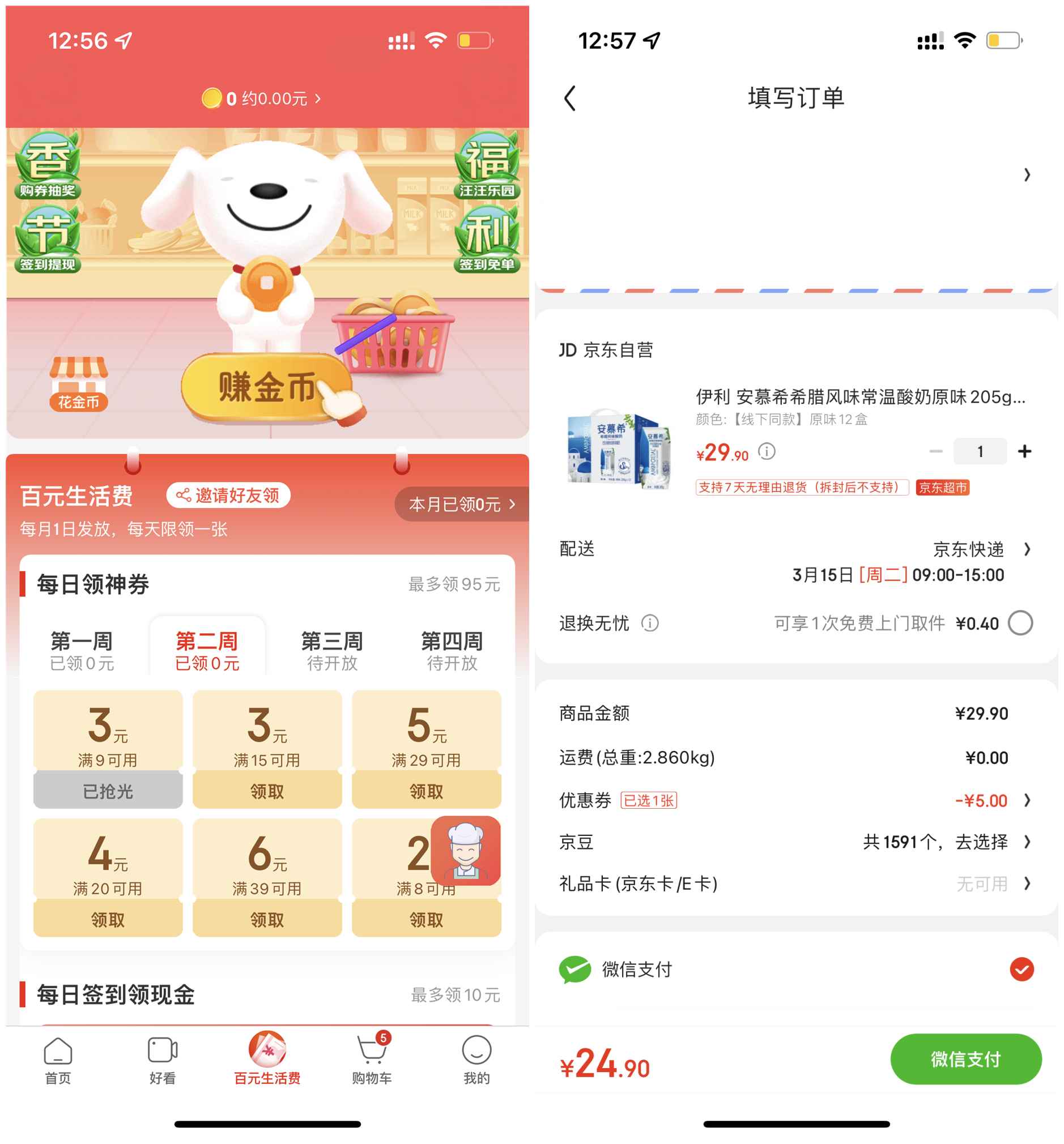
Task: Open the 花金币 shop
Action: click(x=79, y=384)
